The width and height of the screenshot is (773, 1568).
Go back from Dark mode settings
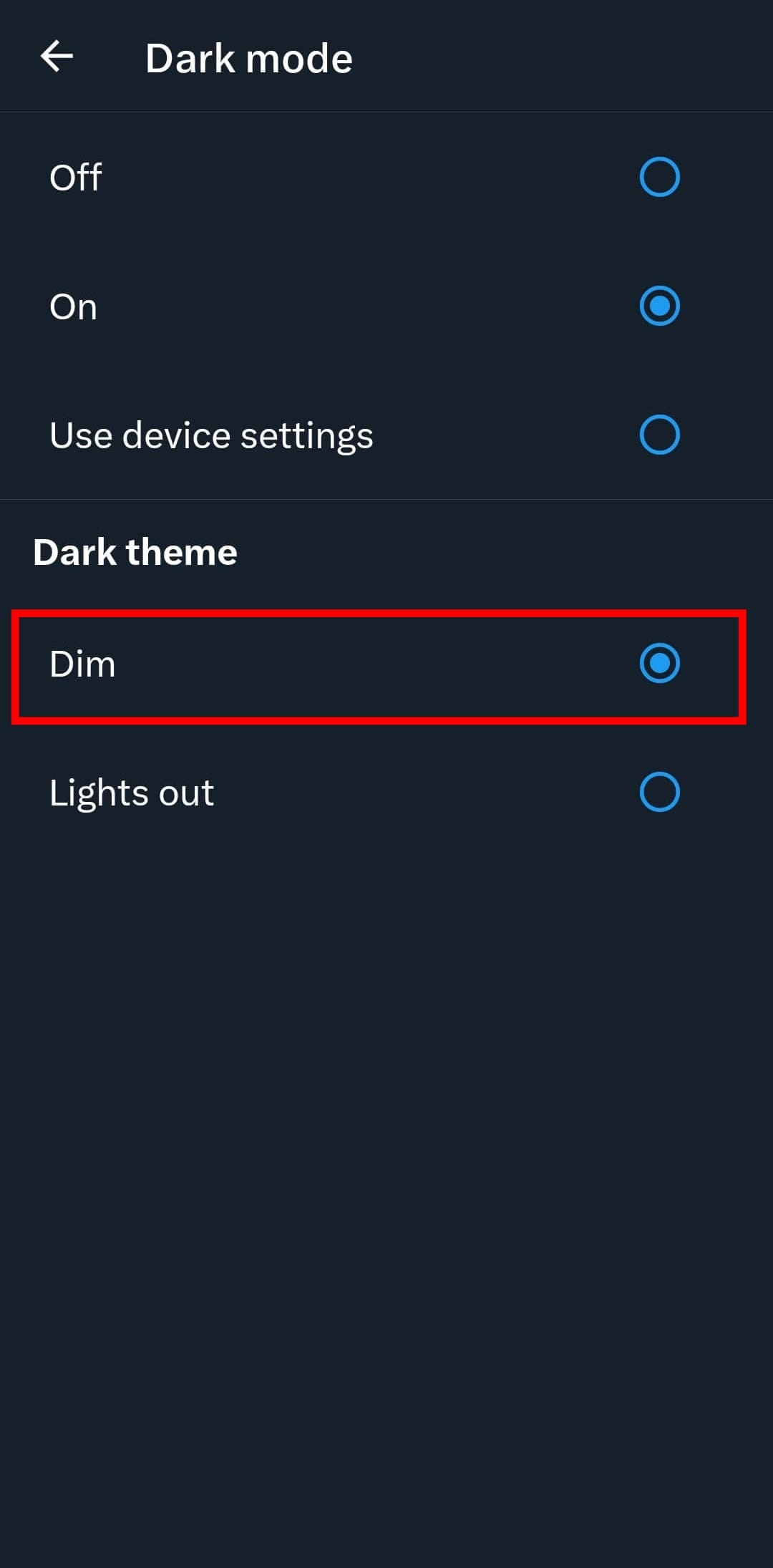click(57, 57)
